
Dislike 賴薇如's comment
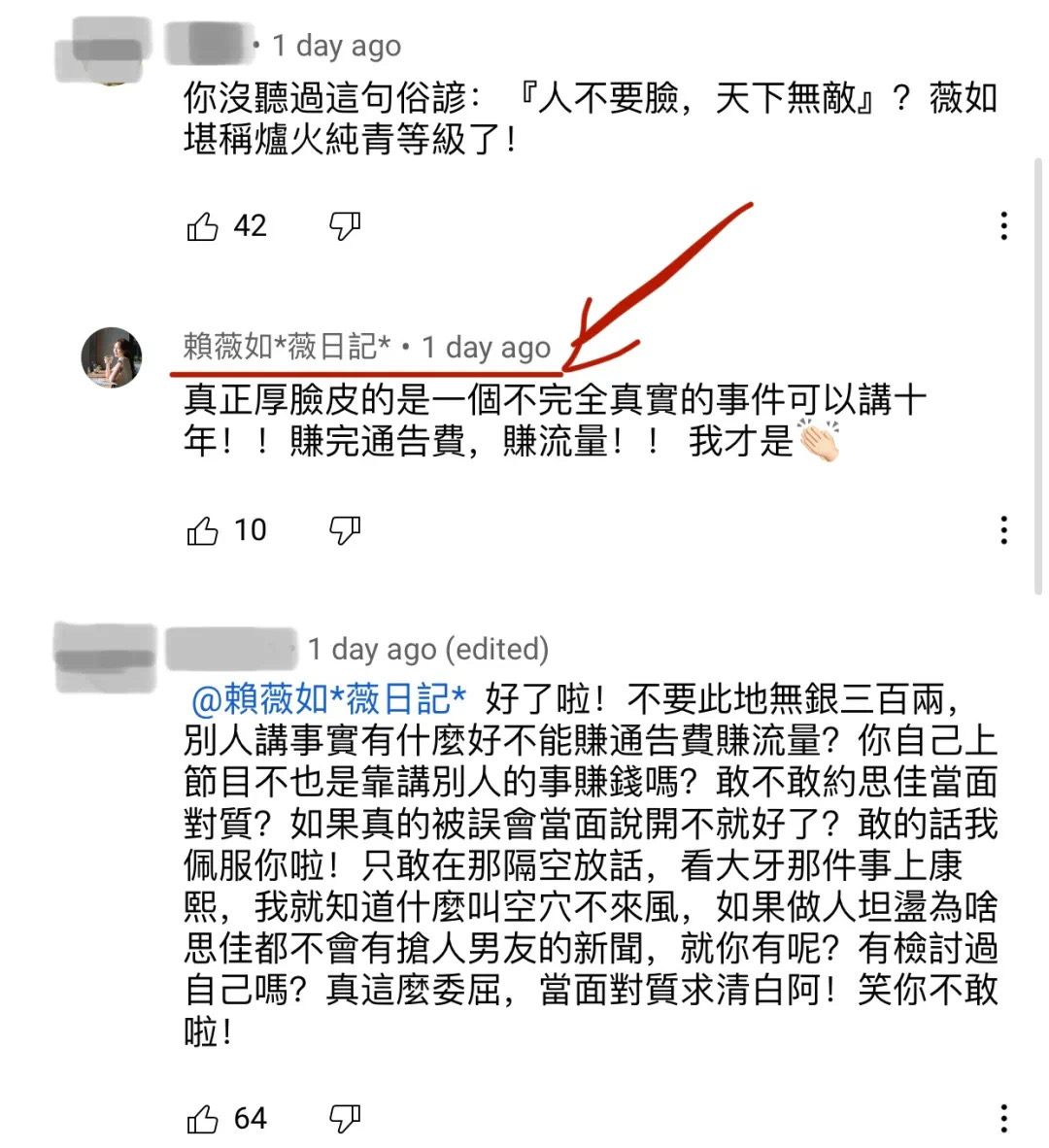(x=344, y=530)
